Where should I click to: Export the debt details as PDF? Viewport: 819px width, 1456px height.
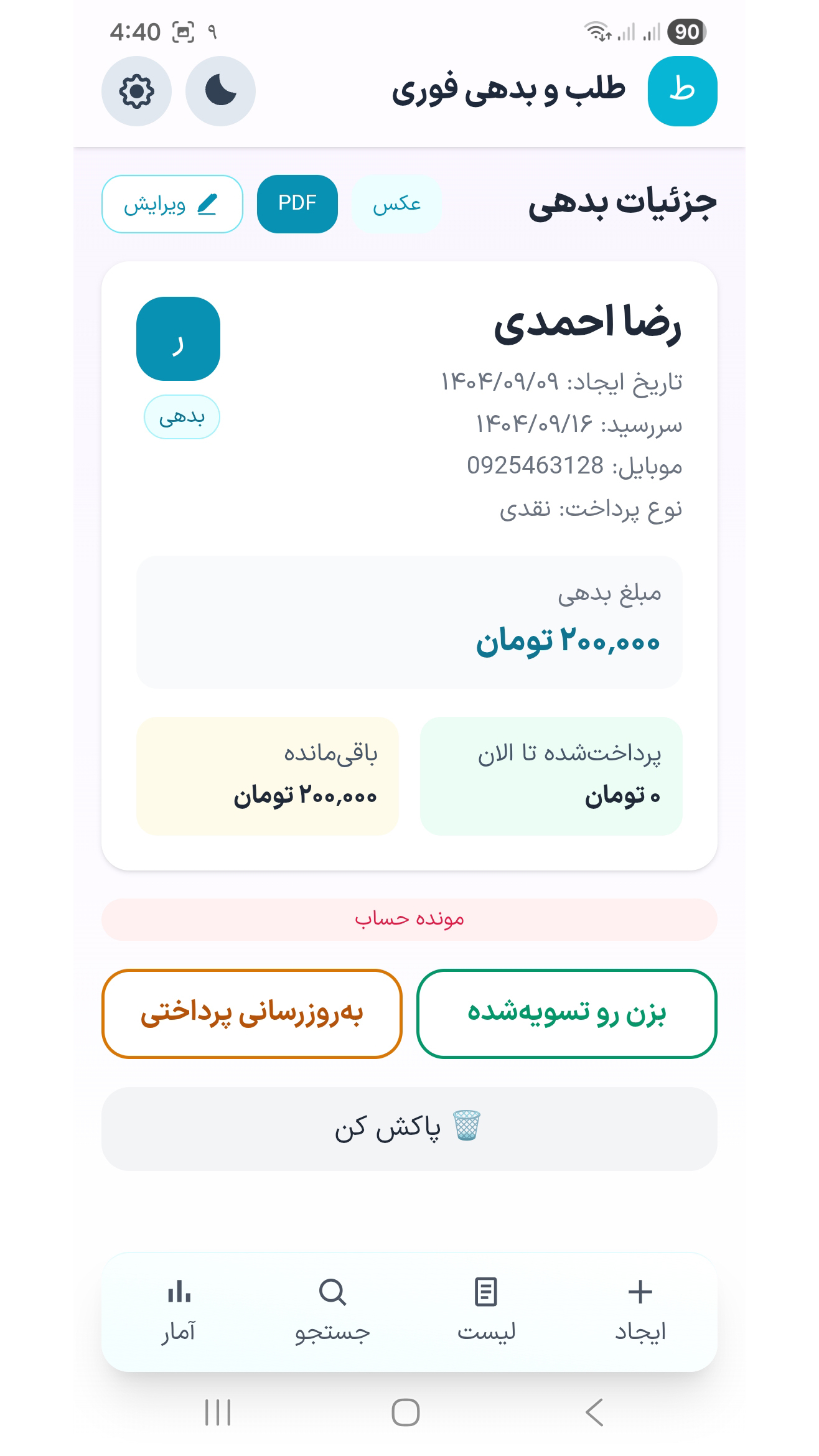click(x=297, y=203)
